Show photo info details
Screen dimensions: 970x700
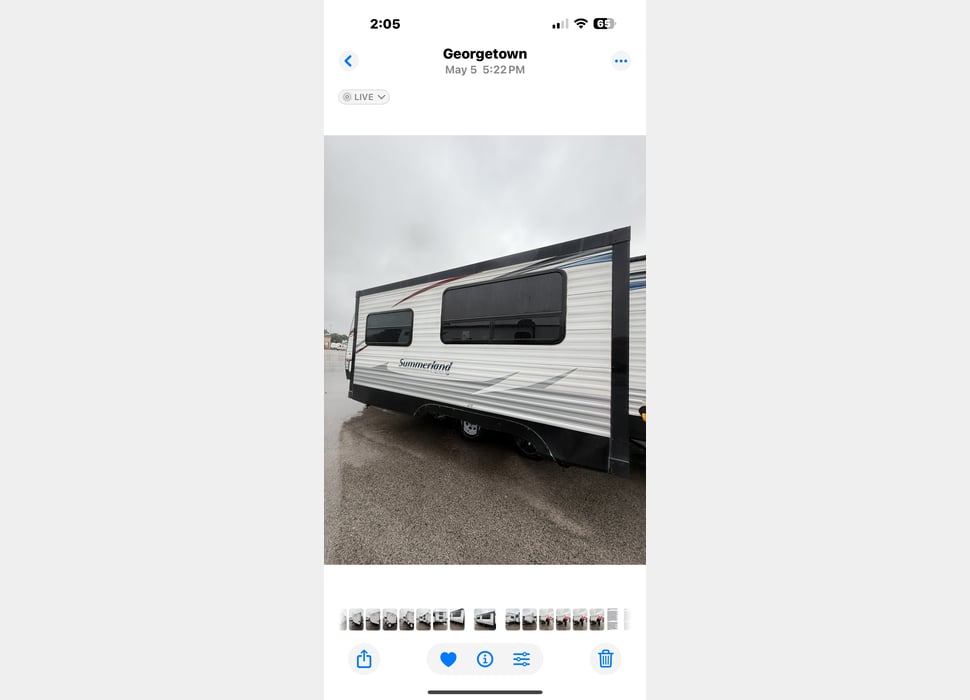485,659
